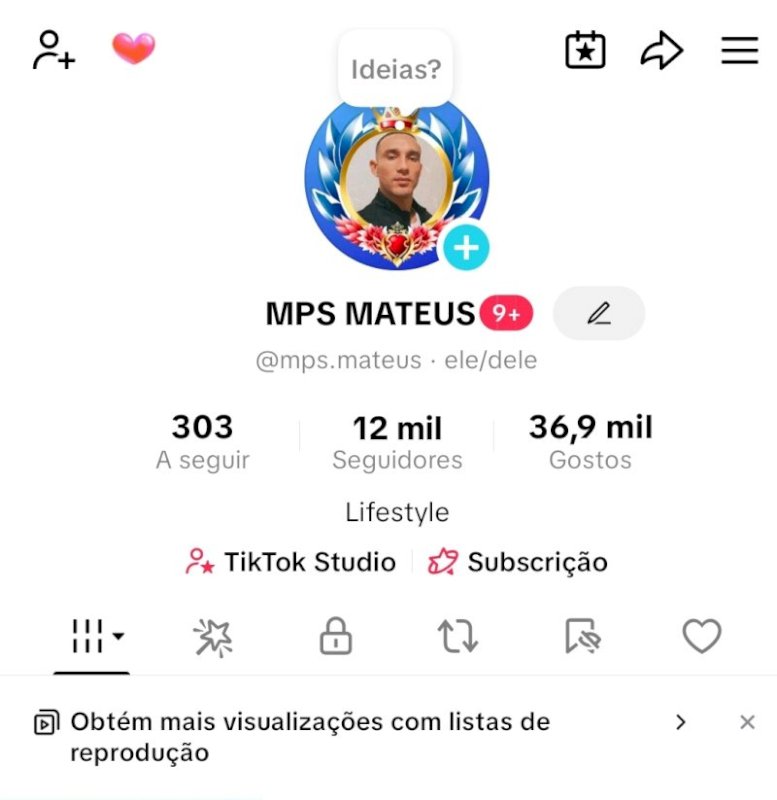Dismiss the playlists banner with the X
Viewport: 777px width, 800px height.
(745, 722)
